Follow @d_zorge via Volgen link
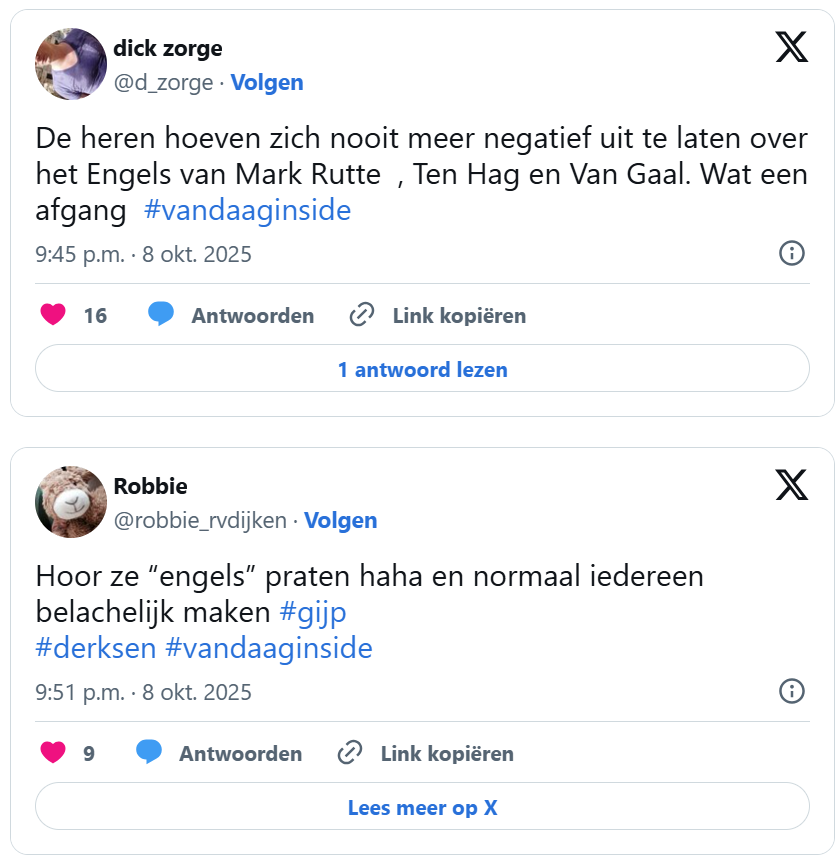Screen dimensions: 839x857 (x=266, y=83)
